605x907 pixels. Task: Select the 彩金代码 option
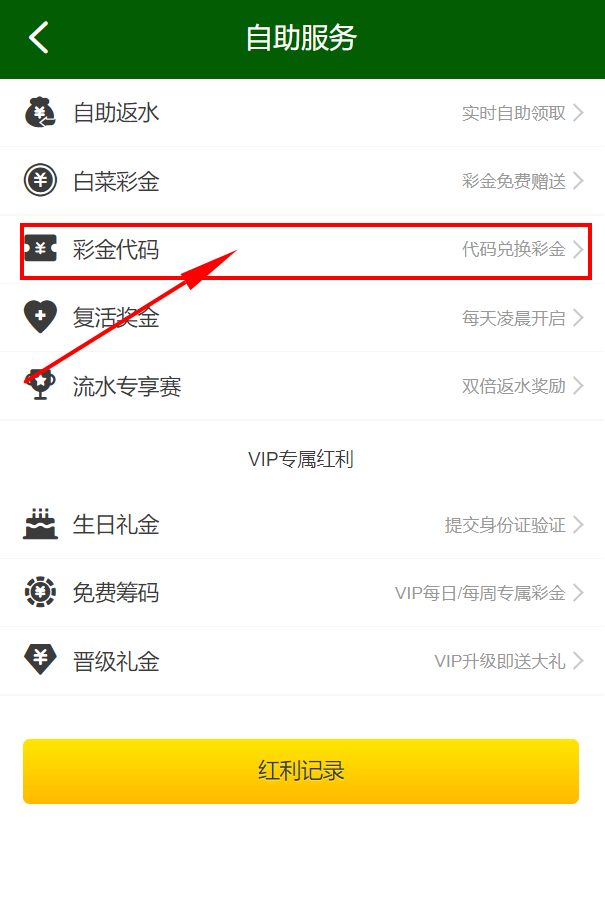(302, 250)
